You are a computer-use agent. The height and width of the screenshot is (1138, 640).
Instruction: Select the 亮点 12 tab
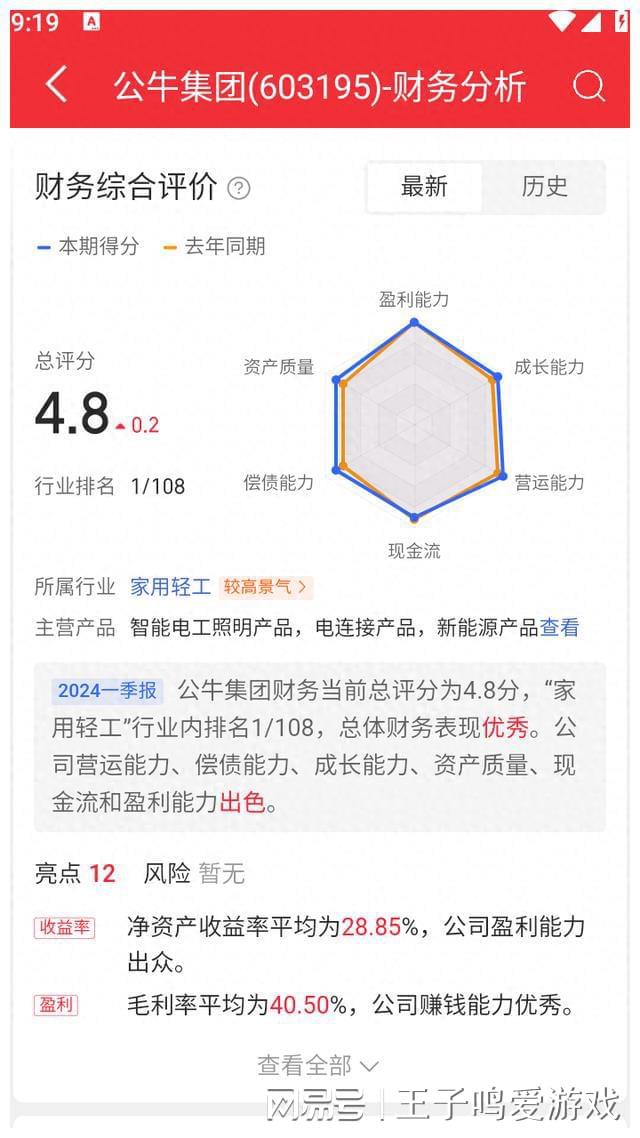pos(75,873)
